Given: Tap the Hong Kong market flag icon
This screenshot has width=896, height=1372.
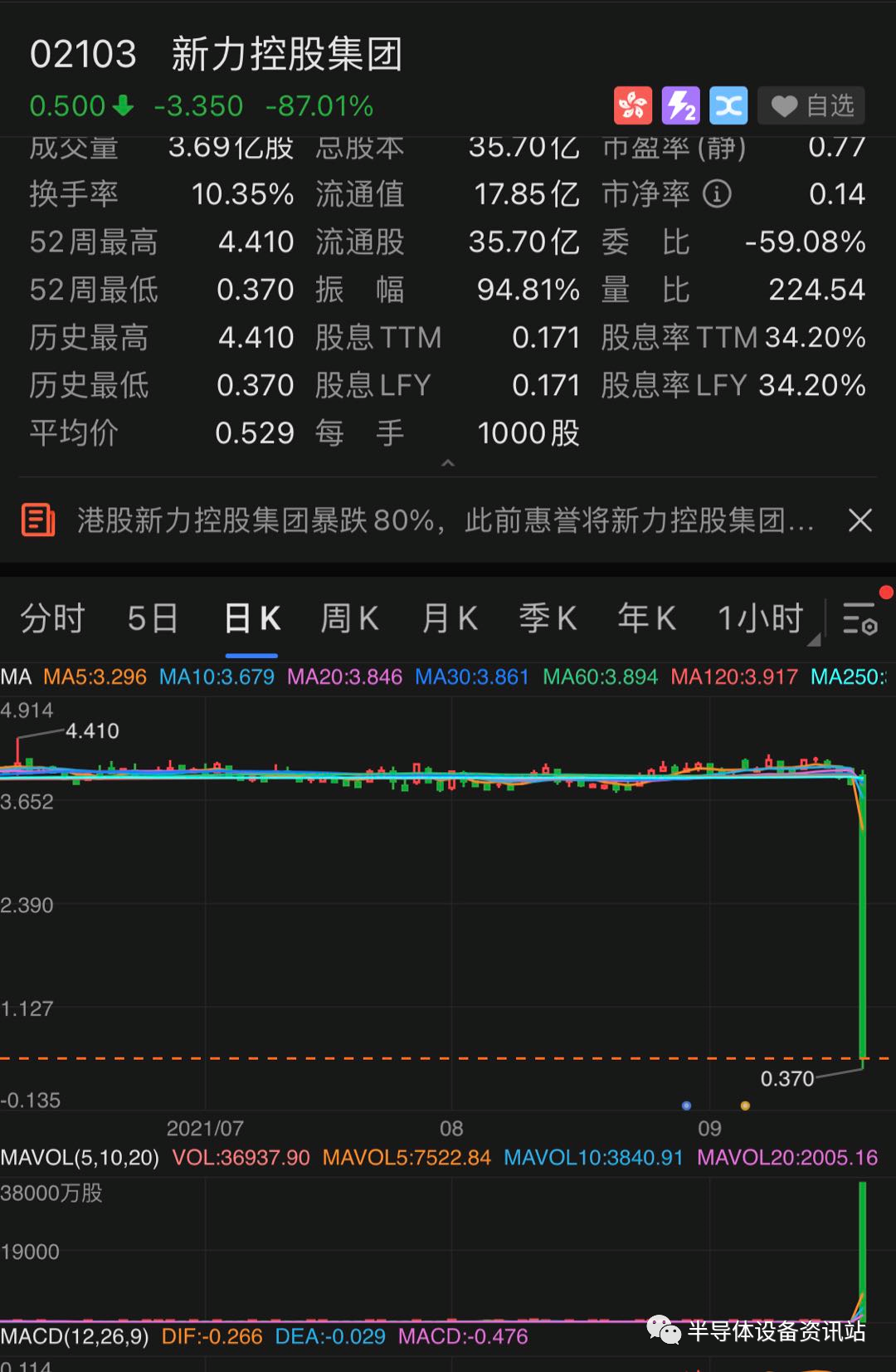Looking at the screenshot, I should [633, 105].
